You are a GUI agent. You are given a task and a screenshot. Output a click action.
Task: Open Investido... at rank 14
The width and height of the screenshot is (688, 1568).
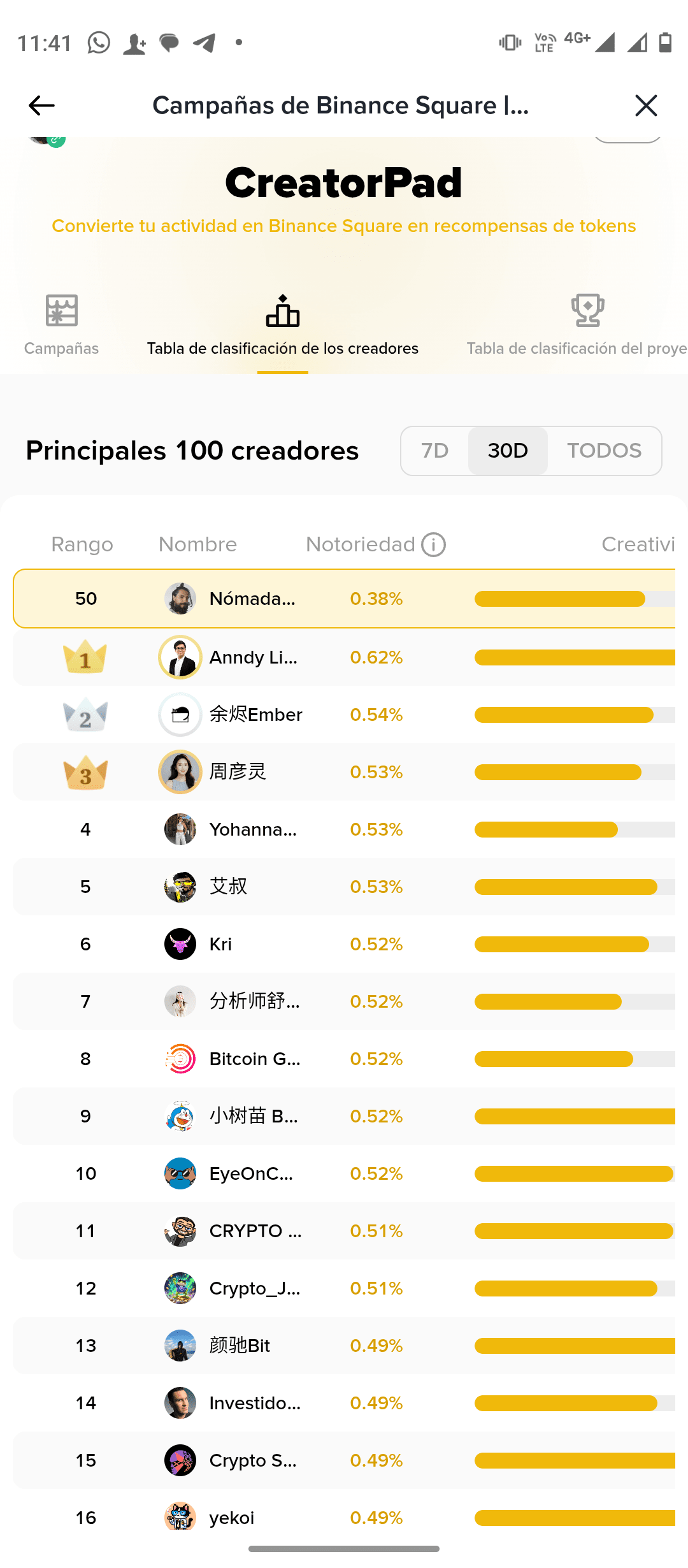coord(344,1403)
